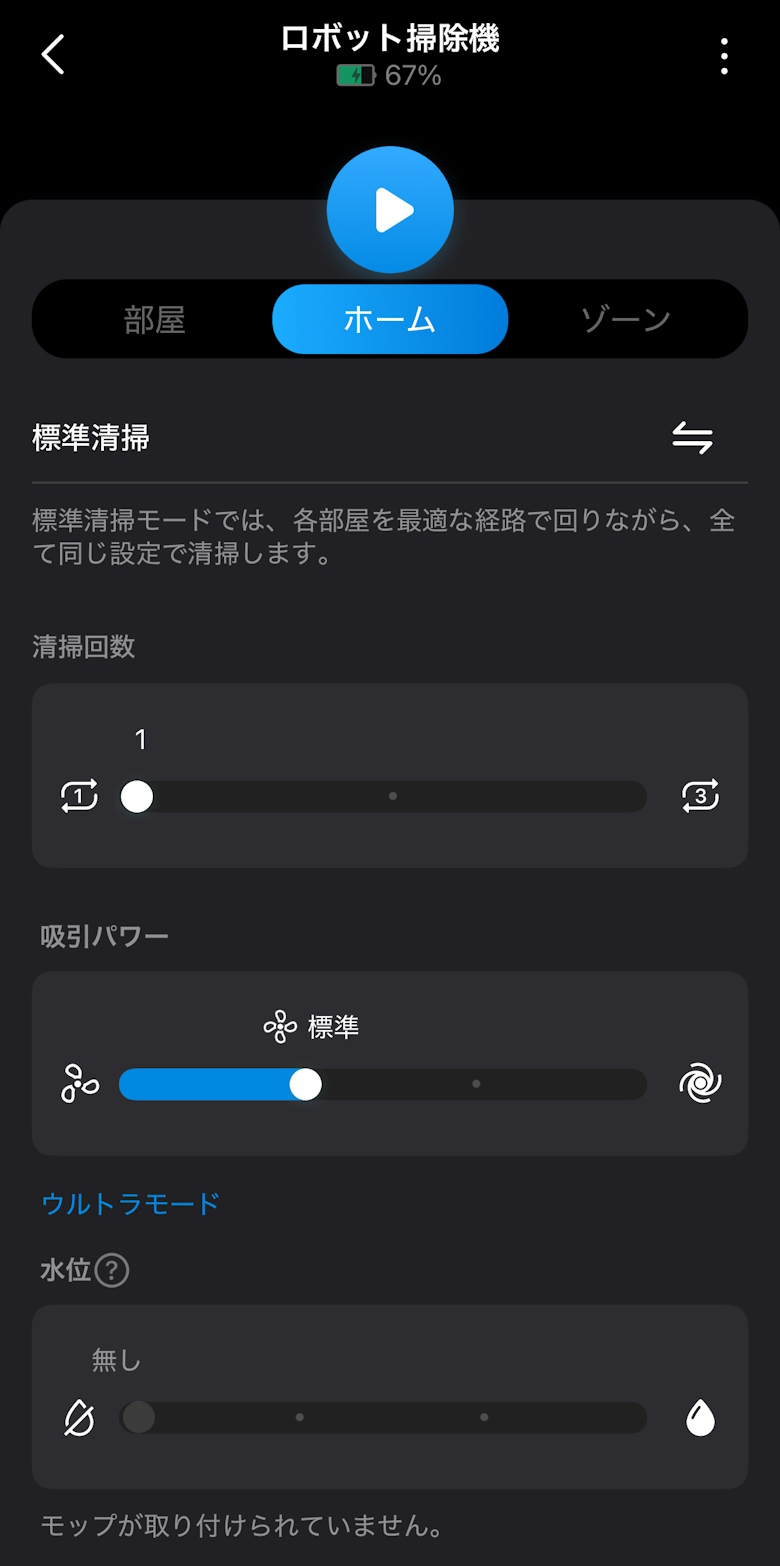The width and height of the screenshot is (780, 1566).
Task: Open the three-dot overflow menu
Action: [724, 57]
